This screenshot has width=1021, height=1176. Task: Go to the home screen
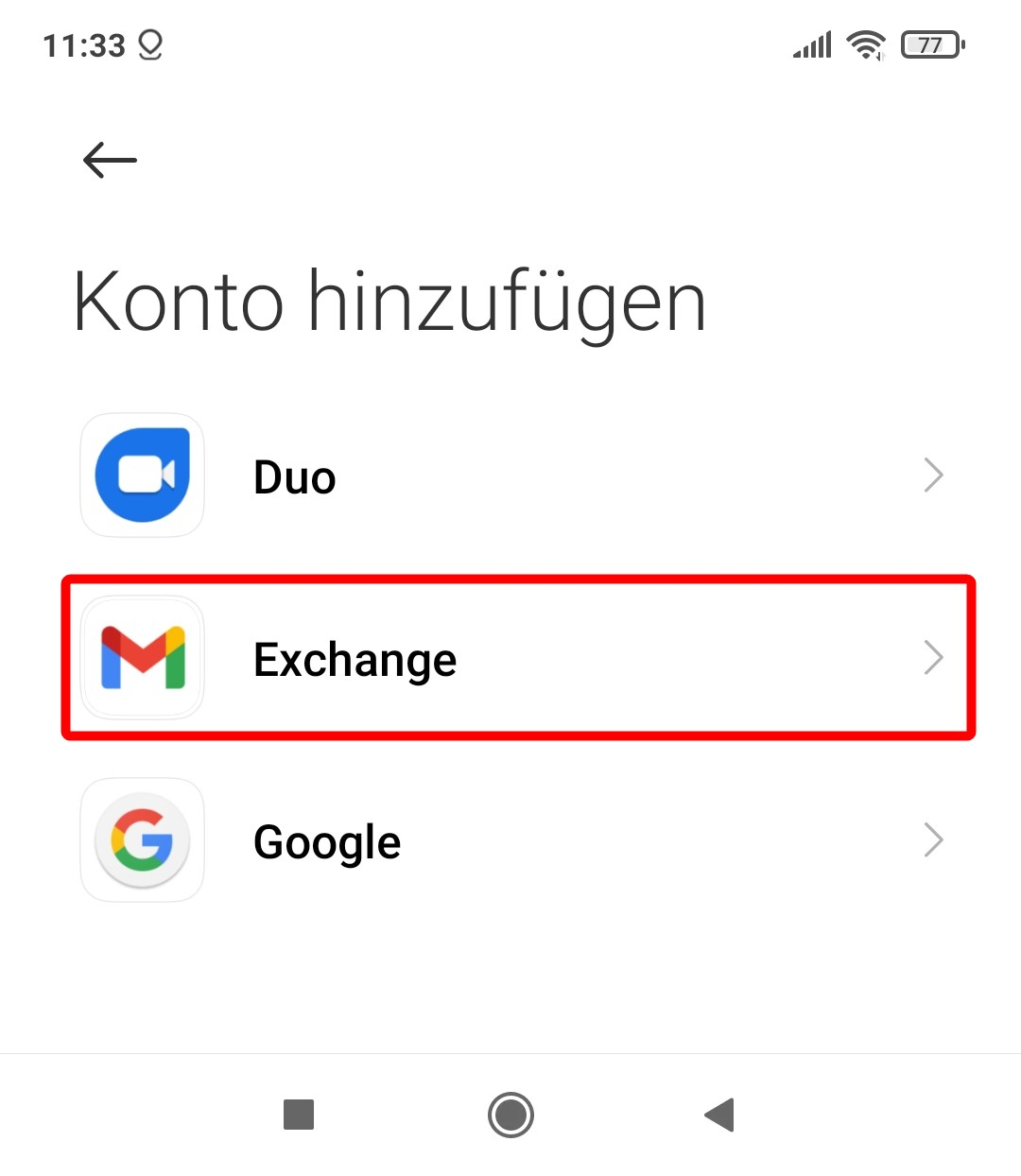[x=510, y=1115]
